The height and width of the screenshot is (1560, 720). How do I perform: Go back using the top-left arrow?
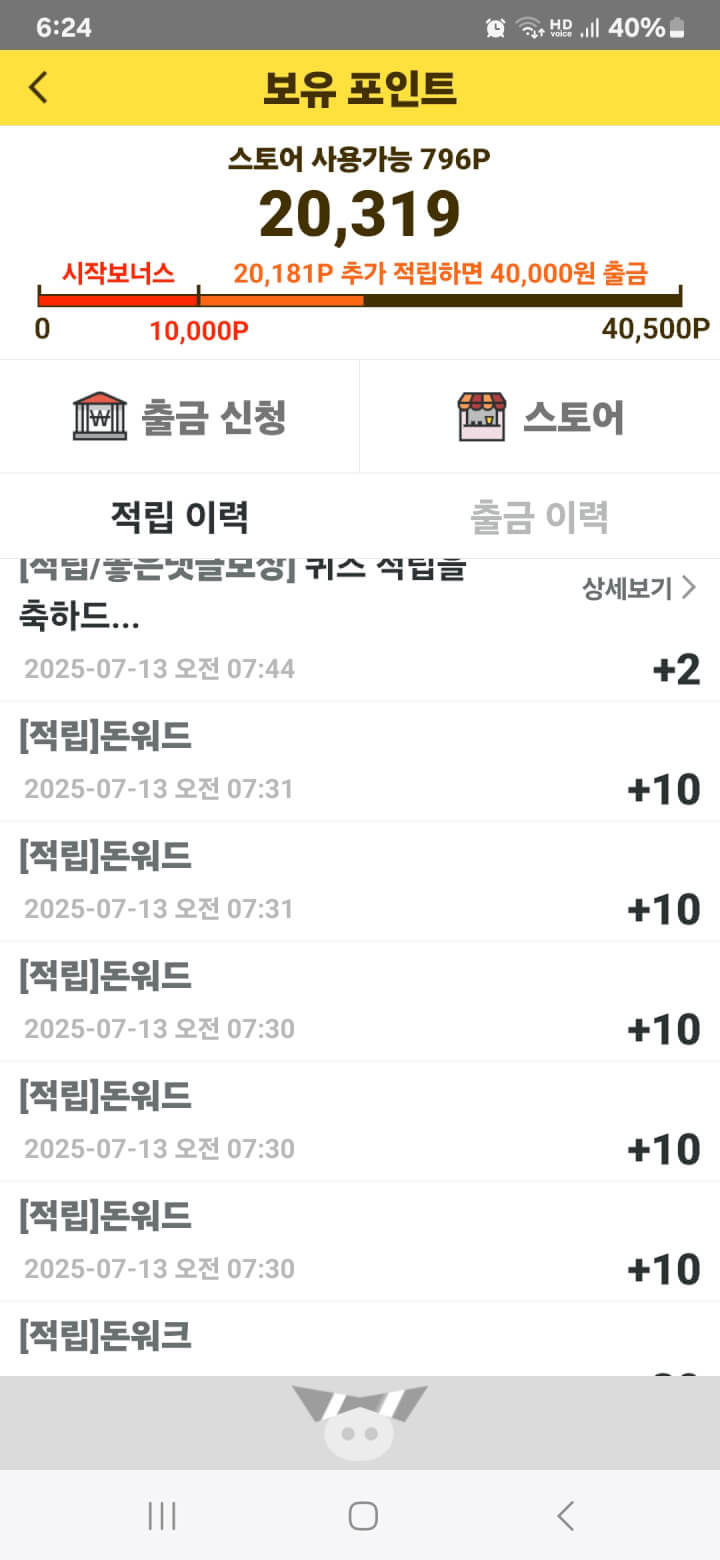(38, 88)
